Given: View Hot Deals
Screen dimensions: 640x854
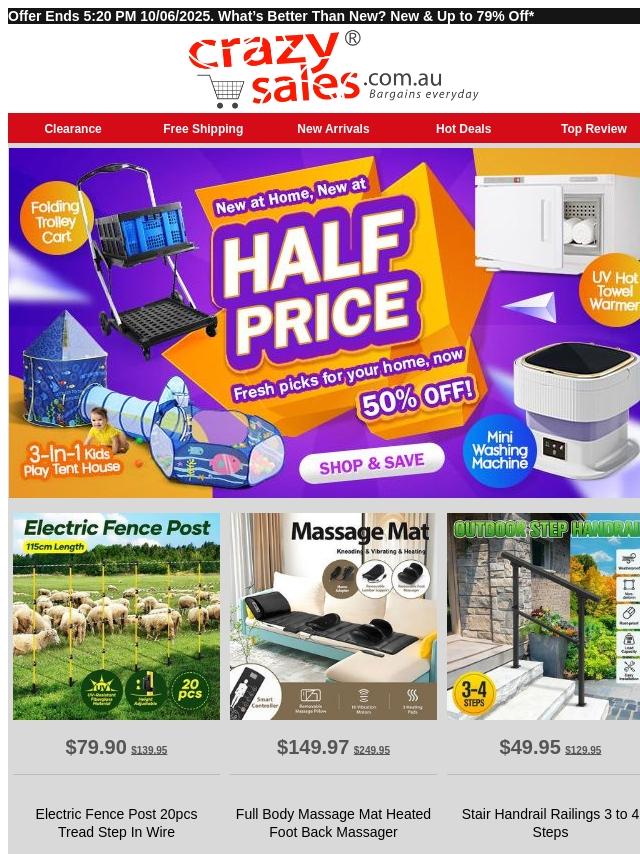Looking at the screenshot, I should [464, 129].
